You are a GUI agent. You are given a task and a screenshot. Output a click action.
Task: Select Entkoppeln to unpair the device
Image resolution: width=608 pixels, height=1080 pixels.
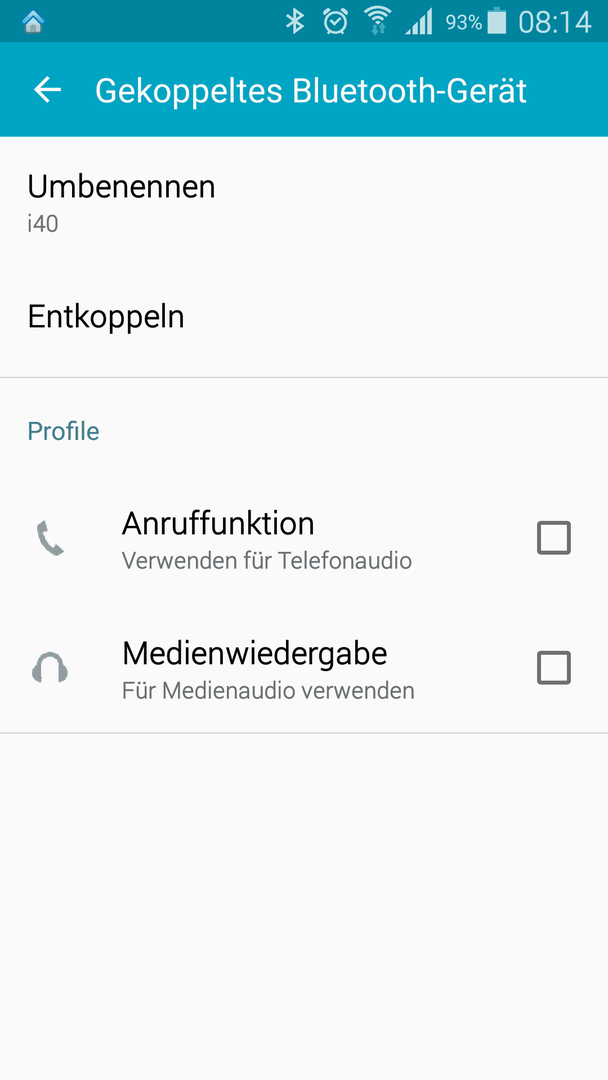304,317
